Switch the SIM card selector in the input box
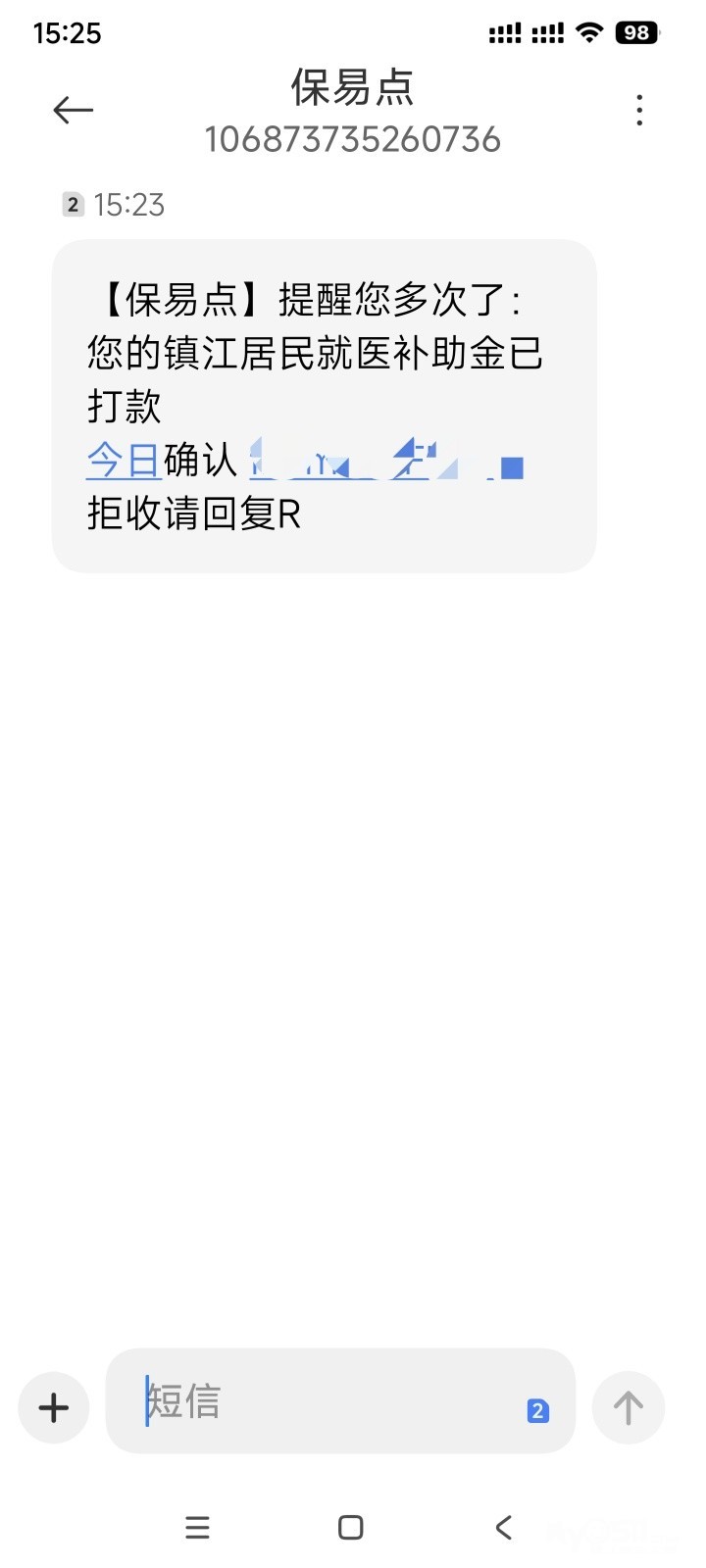Screen dimensions: 706x1568 537,1411
